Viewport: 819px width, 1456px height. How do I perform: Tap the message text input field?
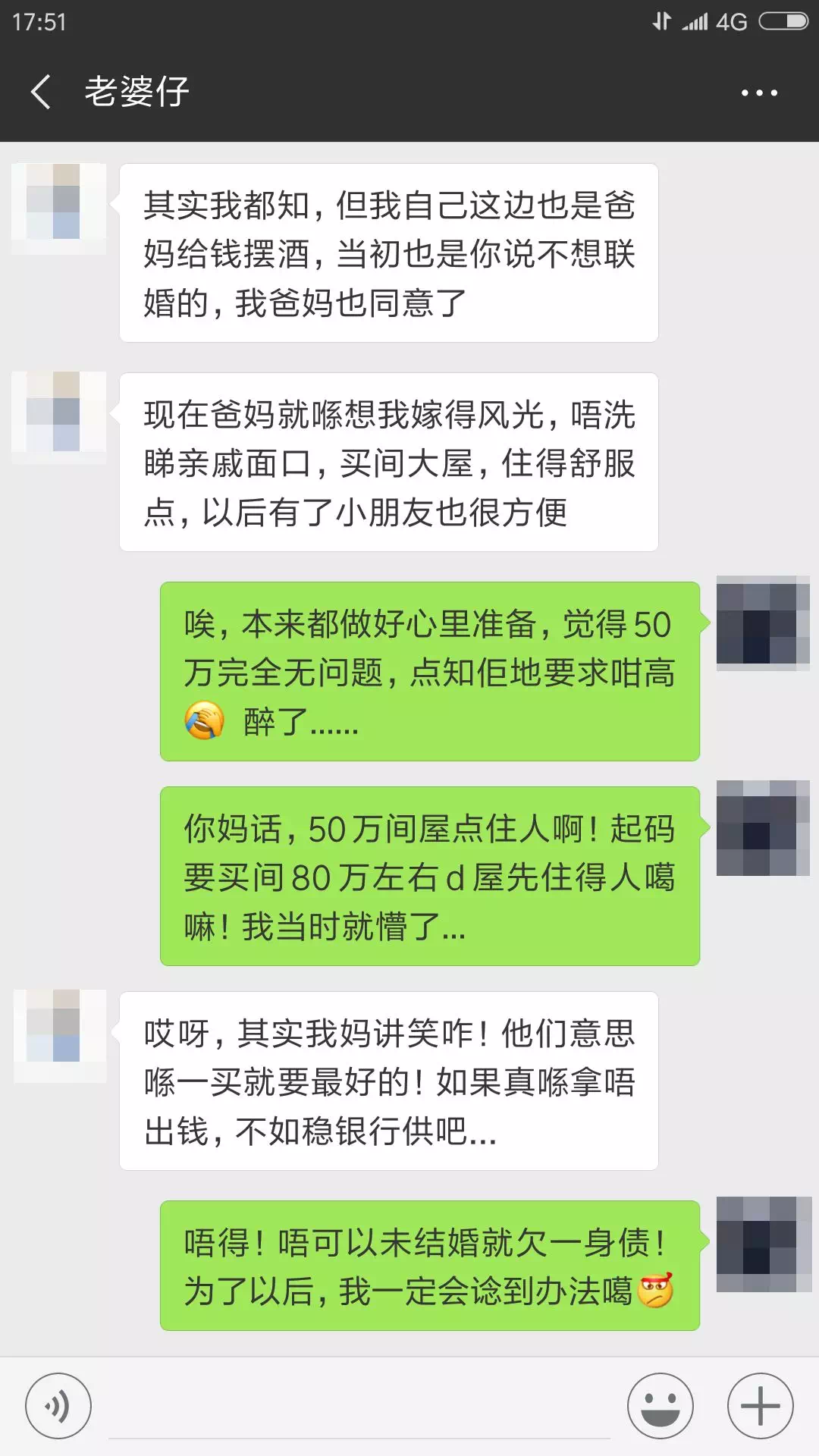pos(359,1407)
